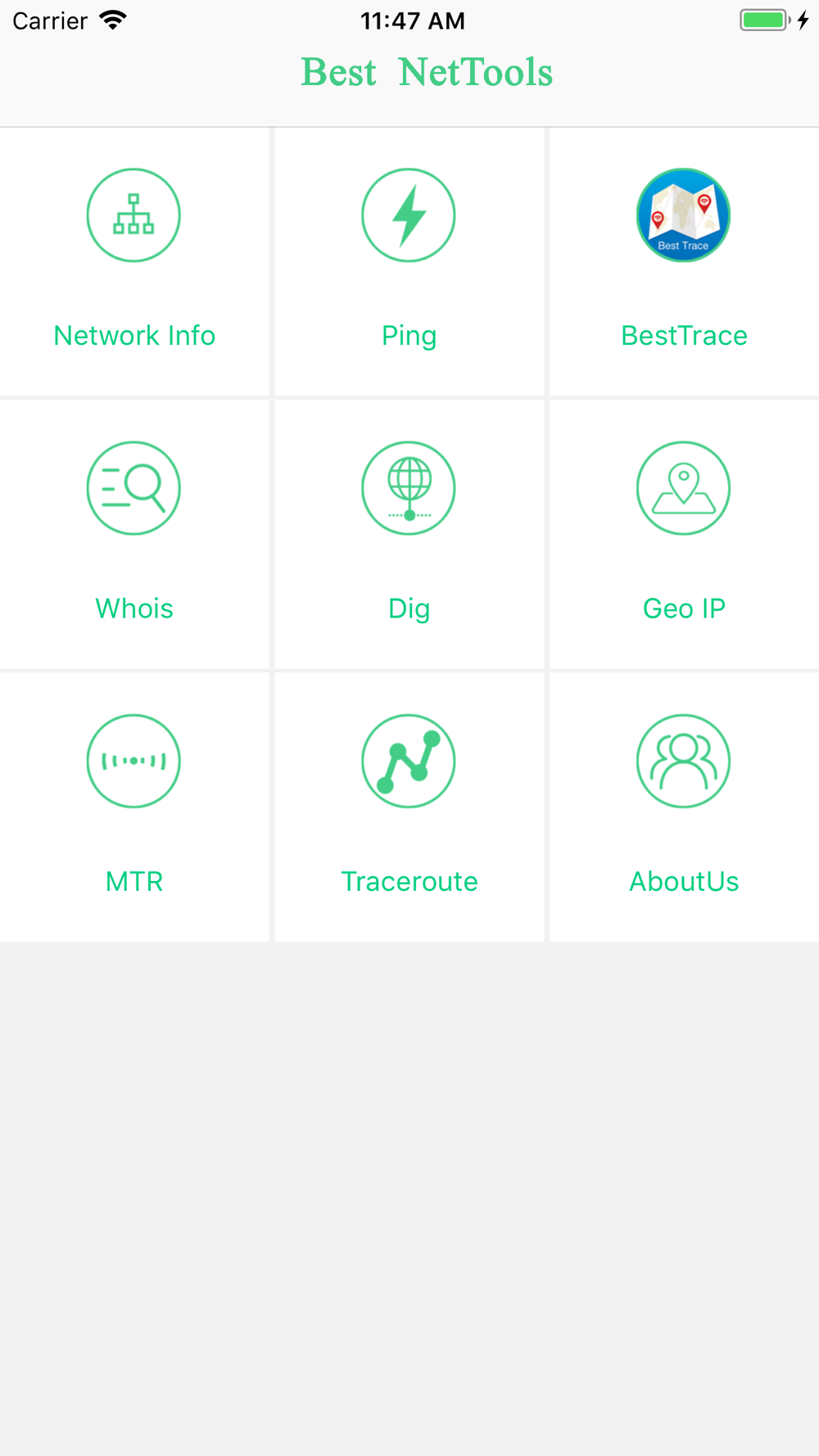The width and height of the screenshot is (819, 1456).
Task: Go to Geo IP
Action: tap(684, 533)
